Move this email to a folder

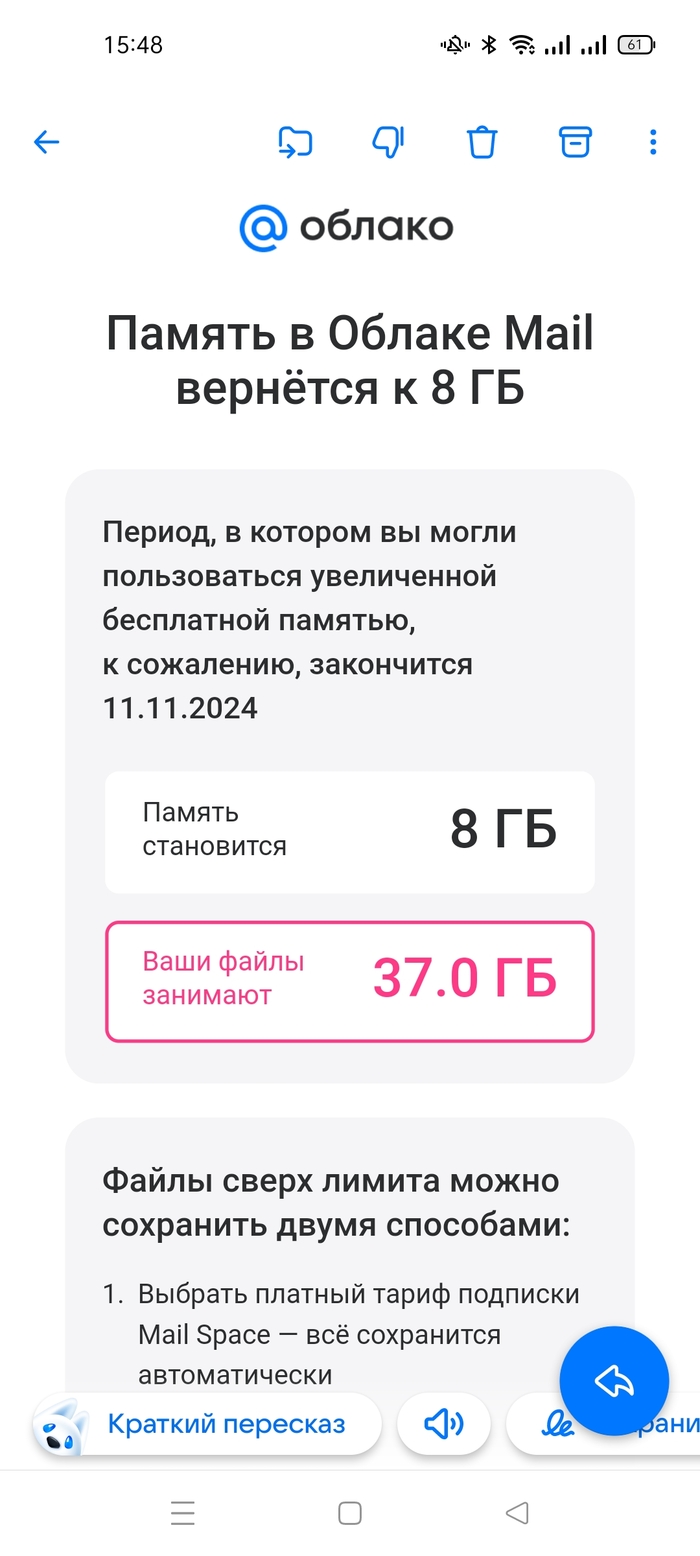coord(295,142)
